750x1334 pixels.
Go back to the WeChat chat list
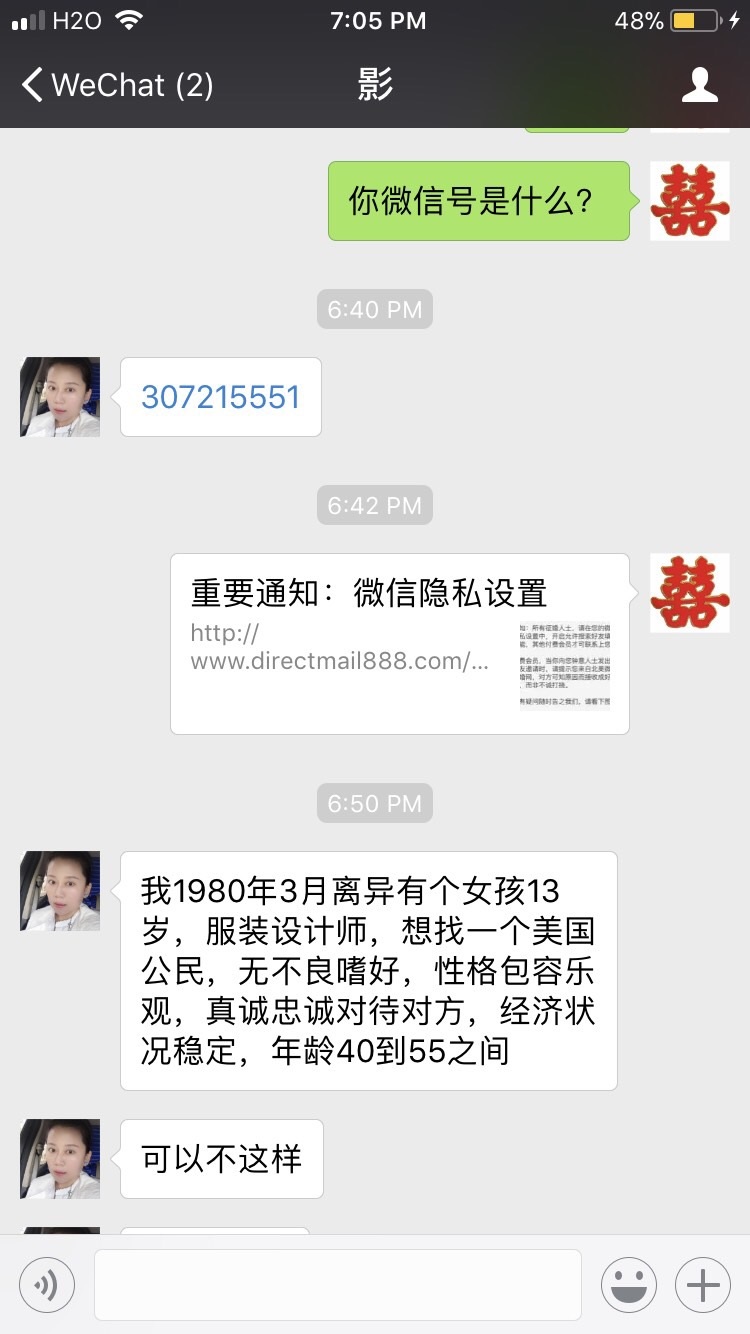[115, 85]
